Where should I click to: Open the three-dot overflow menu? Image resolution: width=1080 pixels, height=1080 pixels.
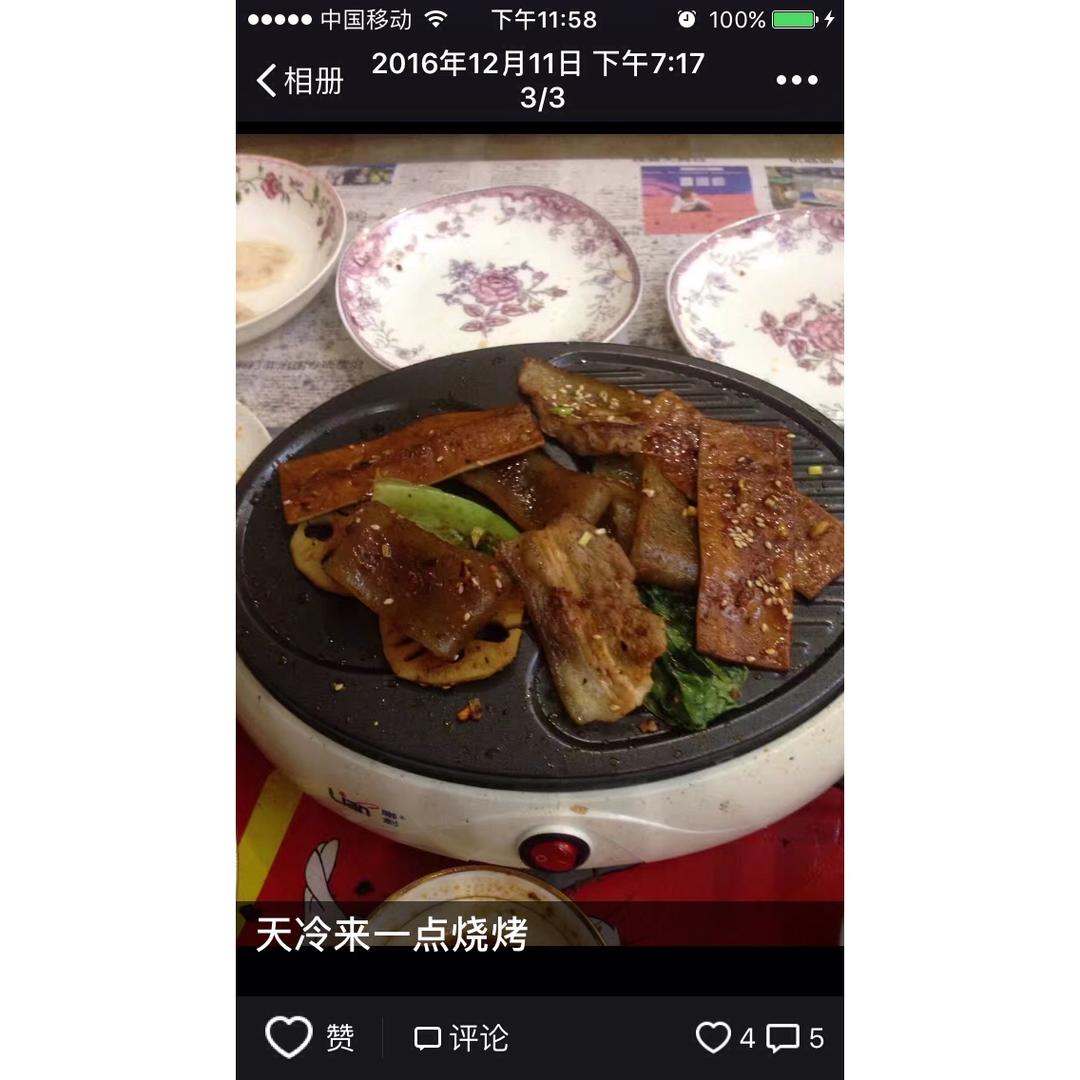(796, 80)
